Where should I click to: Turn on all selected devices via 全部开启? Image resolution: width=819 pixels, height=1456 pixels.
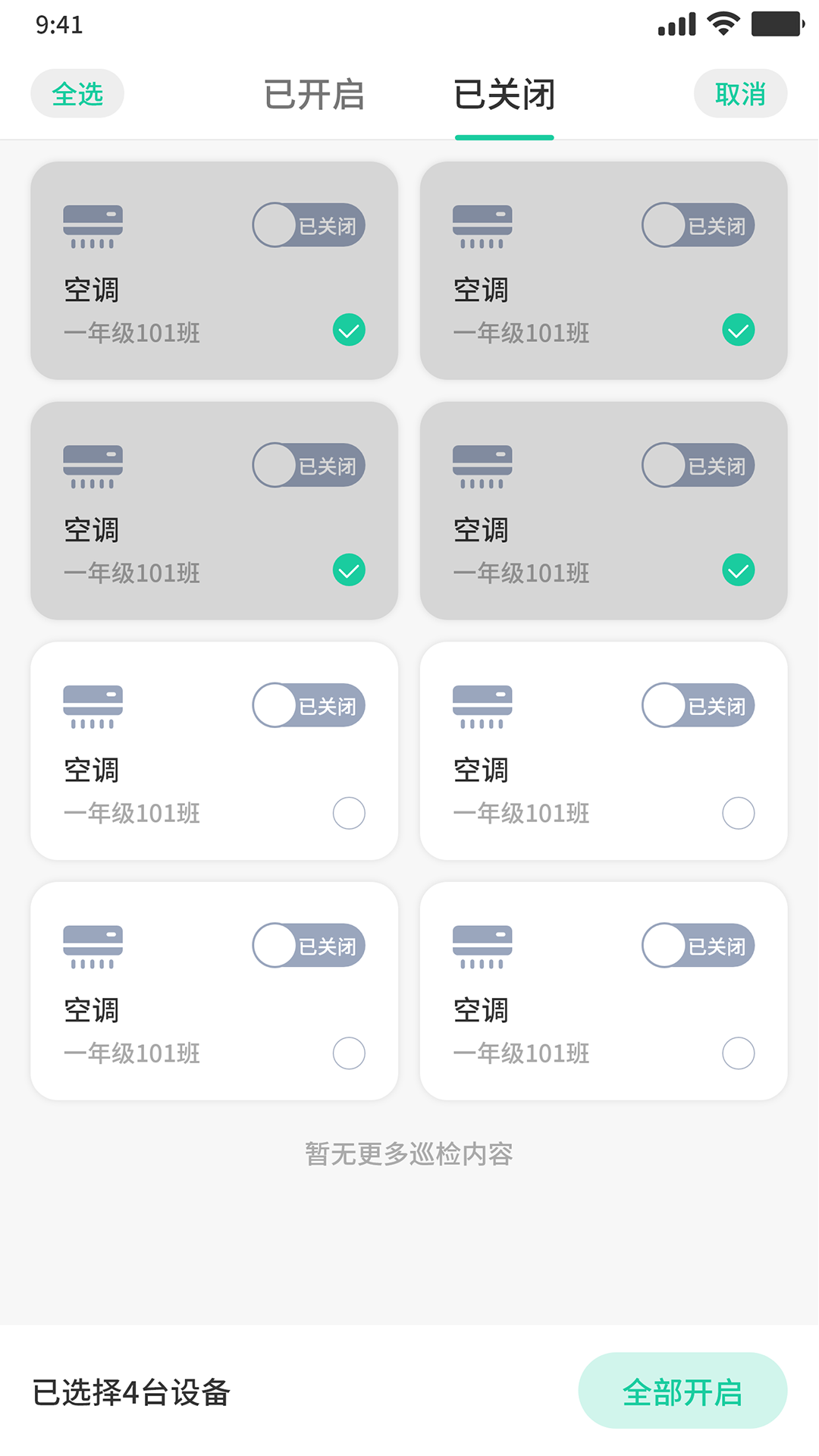tap(682, 1392)
